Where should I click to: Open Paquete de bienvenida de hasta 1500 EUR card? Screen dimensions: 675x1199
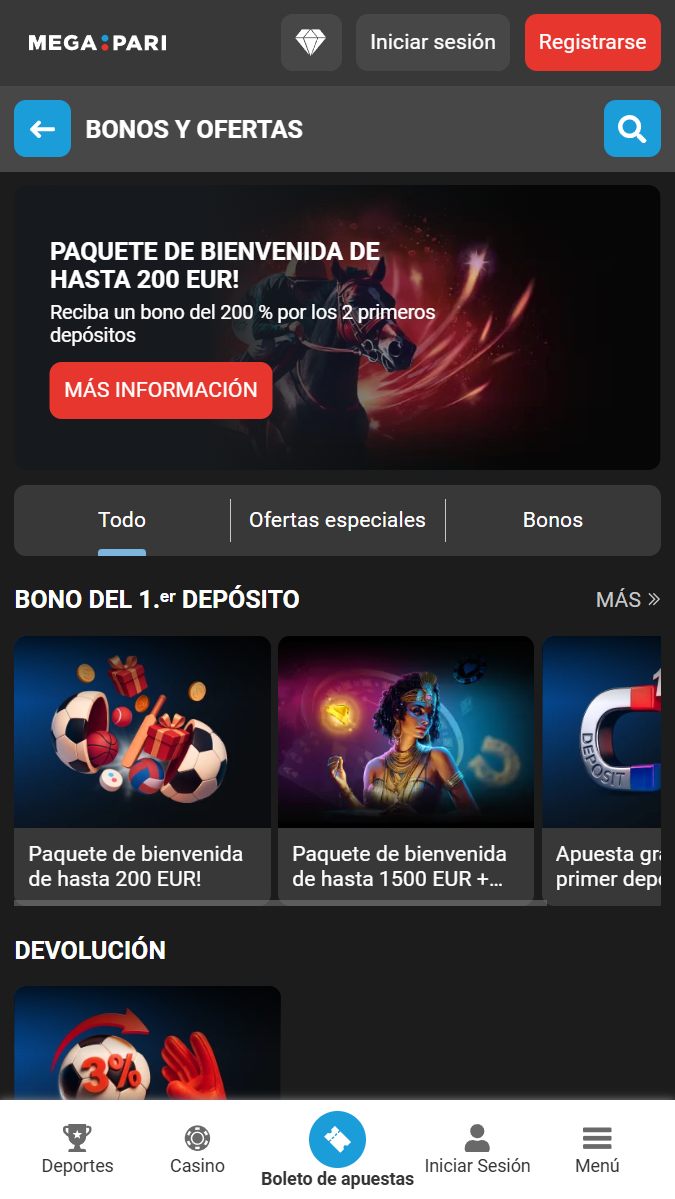click(405, 768)
